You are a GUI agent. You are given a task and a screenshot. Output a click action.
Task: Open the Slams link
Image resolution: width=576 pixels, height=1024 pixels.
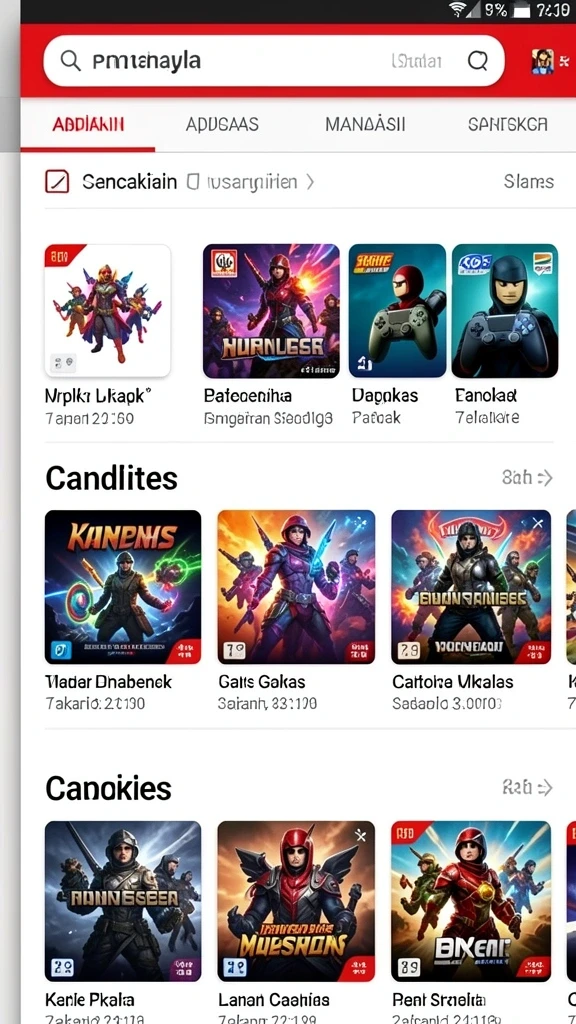click(x=528, y=182)
